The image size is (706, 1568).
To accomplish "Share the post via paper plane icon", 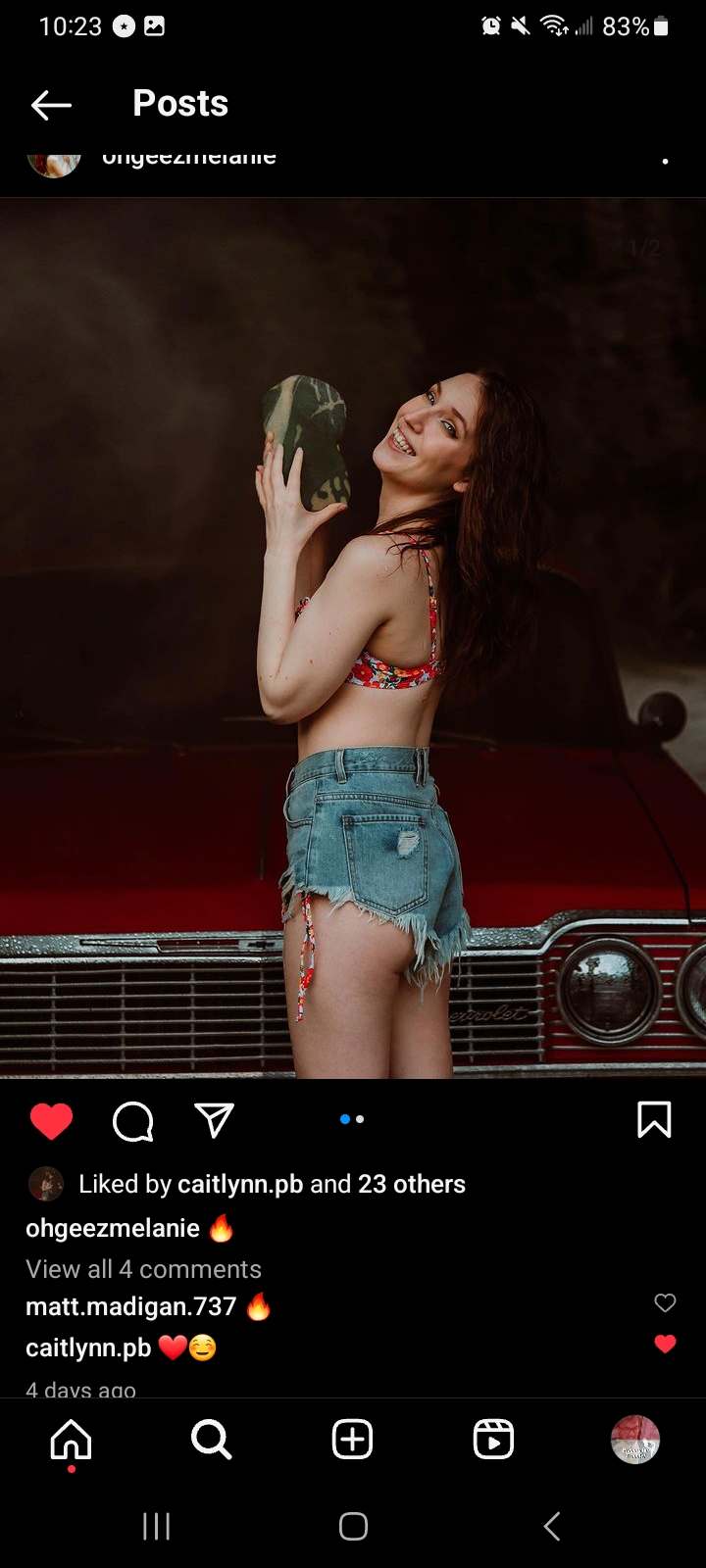I will coord(214,1120).
